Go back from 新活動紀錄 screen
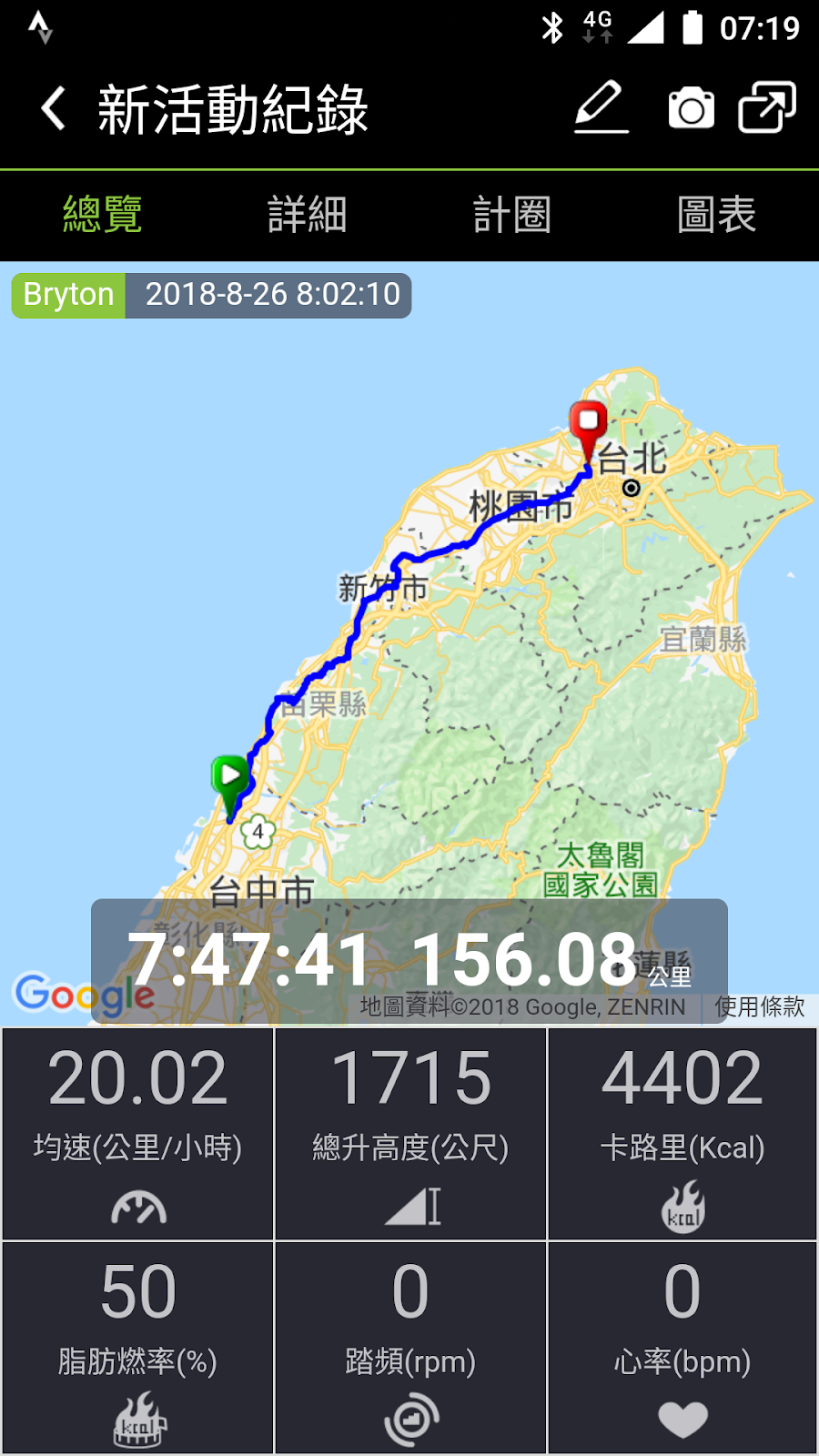 point(54,109)
